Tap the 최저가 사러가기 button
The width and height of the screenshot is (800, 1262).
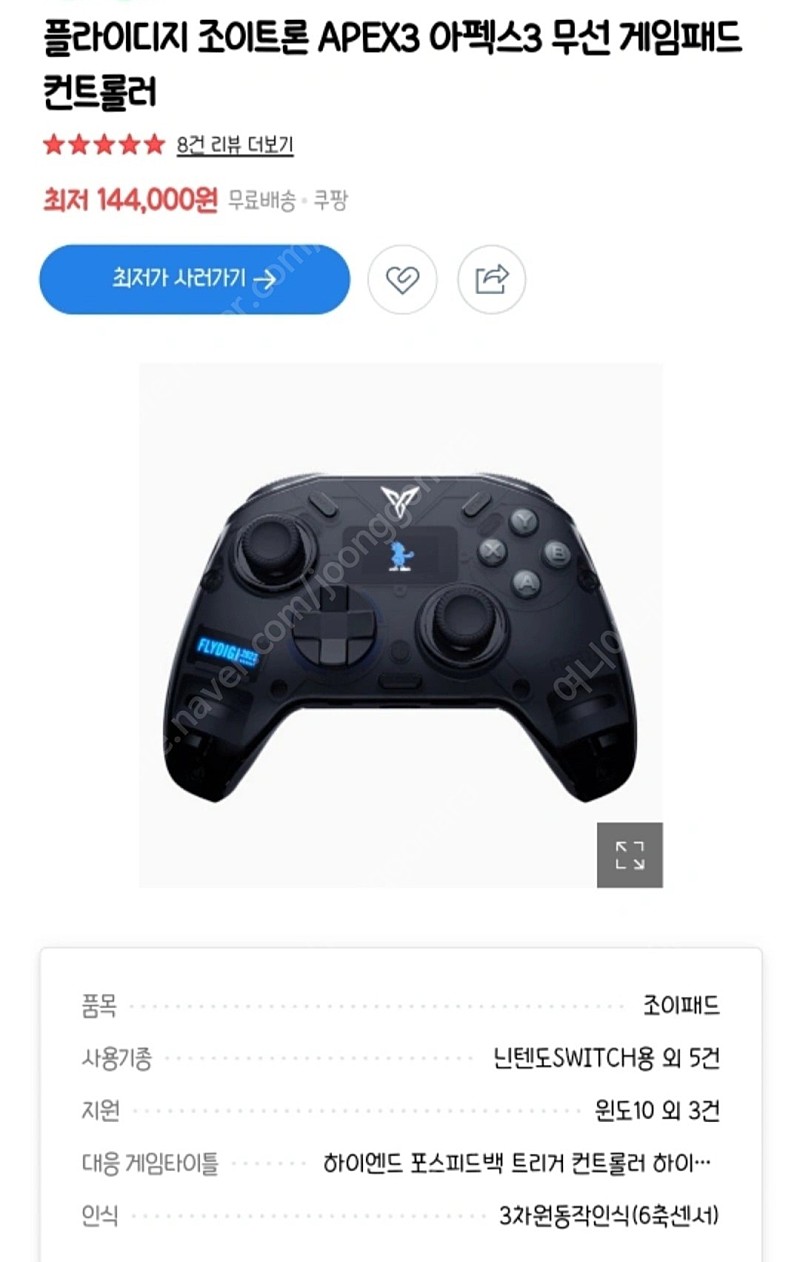[195, 280]
